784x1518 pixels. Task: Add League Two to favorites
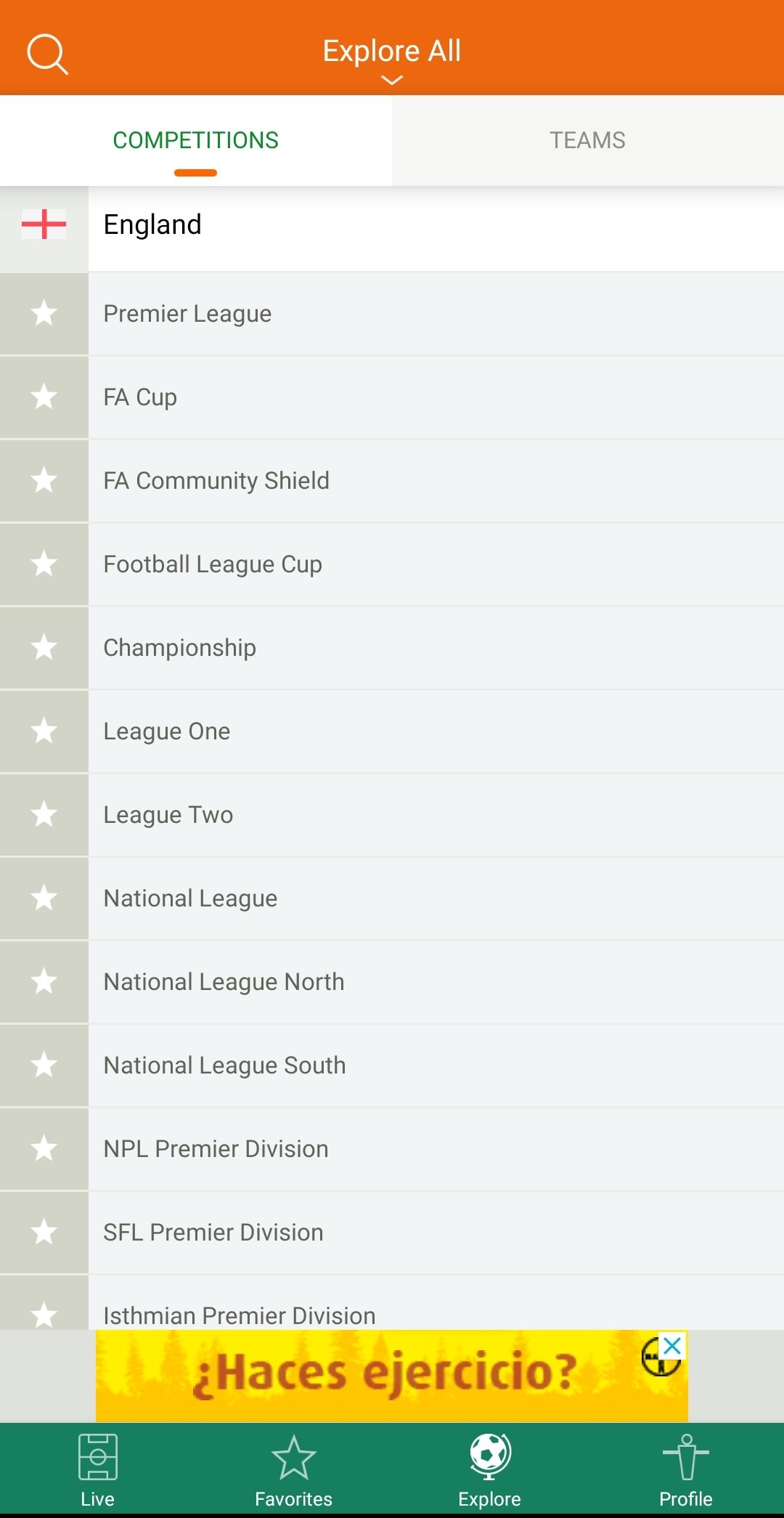44,815
